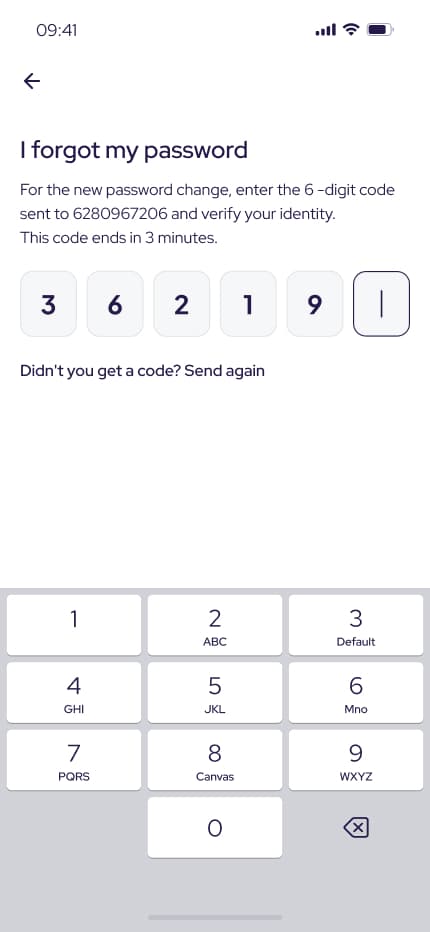The image size is (430, 932).
Task: Enter digit 4 GHI on keypad
Action: [x=74, y=692]
